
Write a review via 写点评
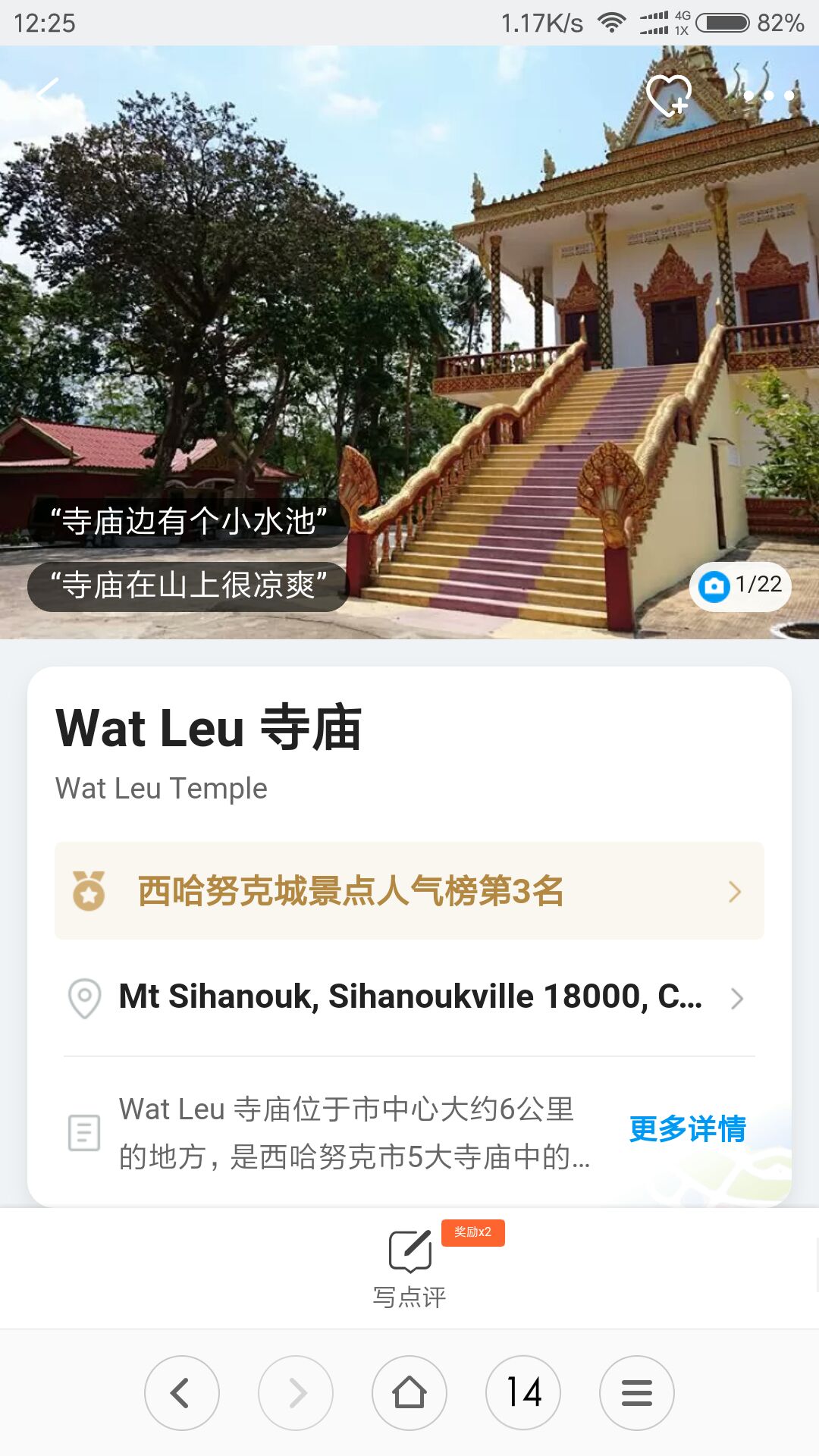click(409, 1266)
